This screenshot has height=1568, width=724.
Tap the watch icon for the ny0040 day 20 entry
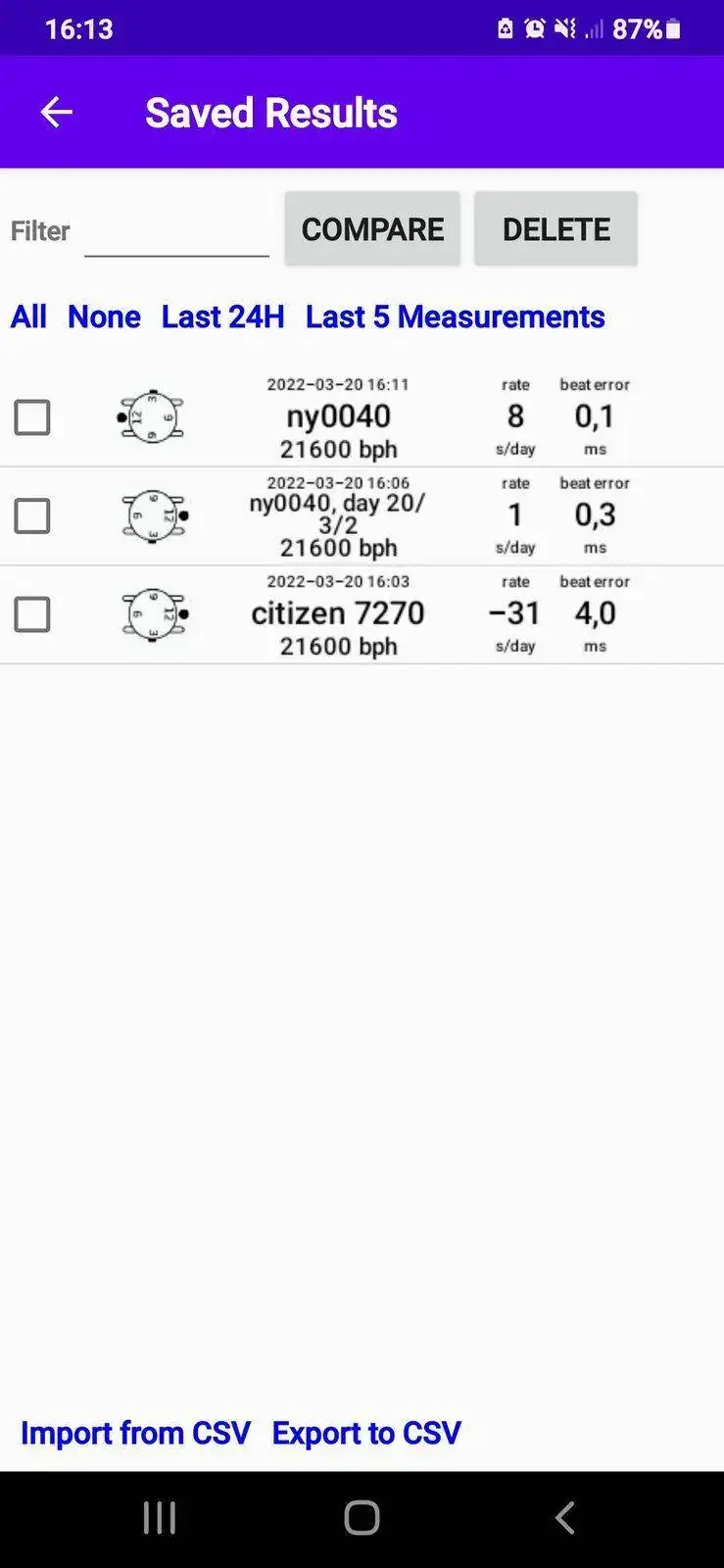click(152, 514)
